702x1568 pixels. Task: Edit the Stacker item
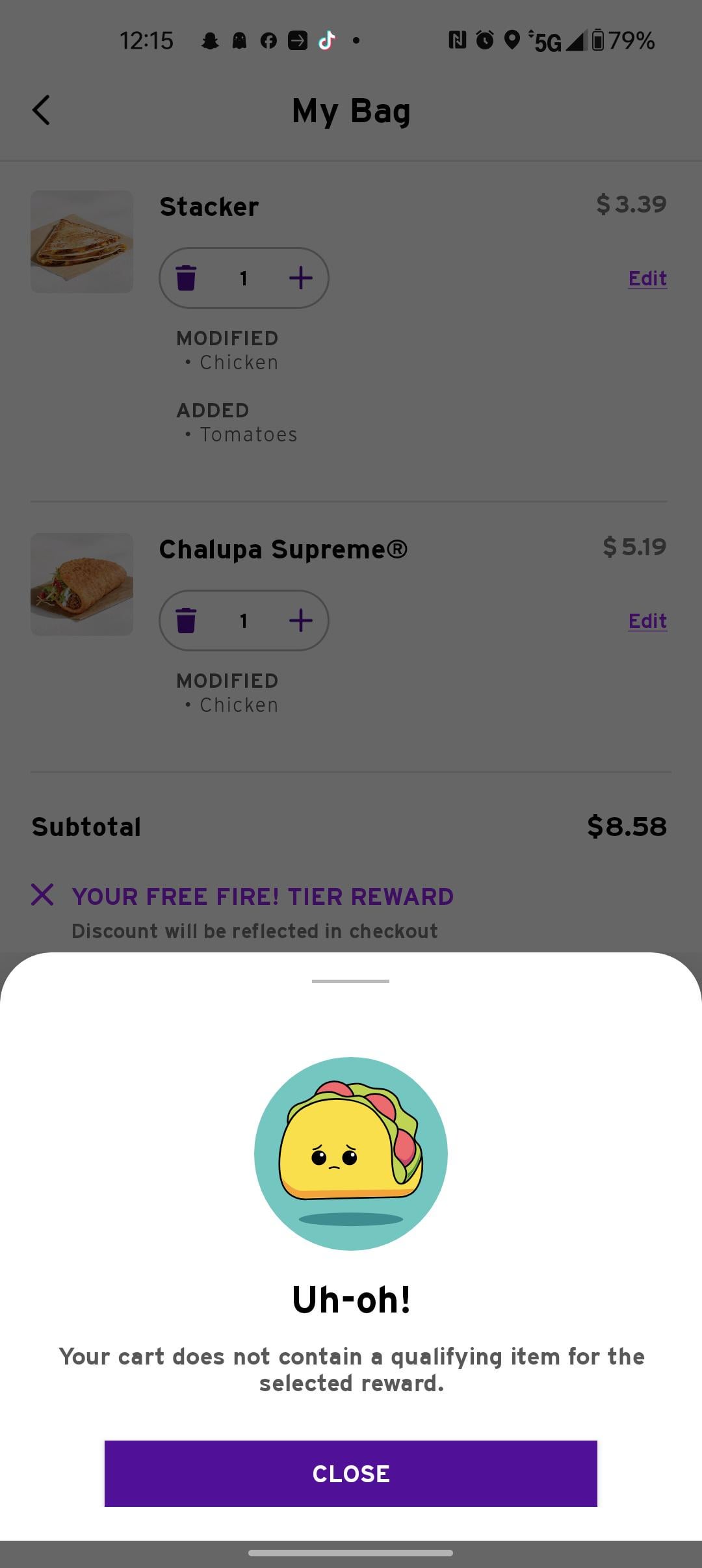click(647, 278)
